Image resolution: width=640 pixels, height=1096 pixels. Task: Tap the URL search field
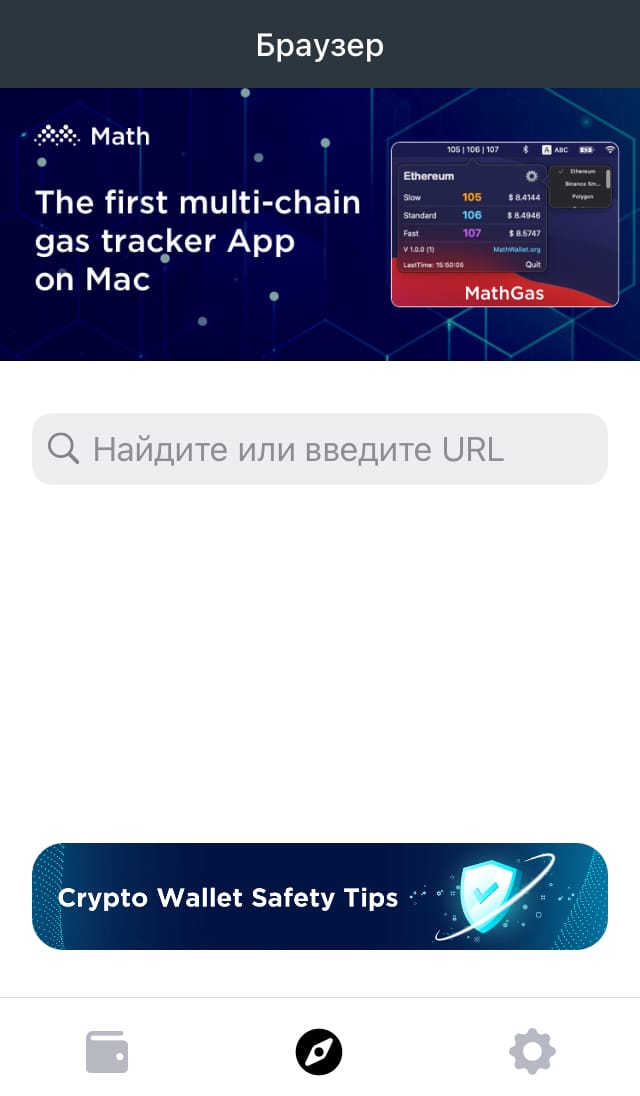click(320, 449)
